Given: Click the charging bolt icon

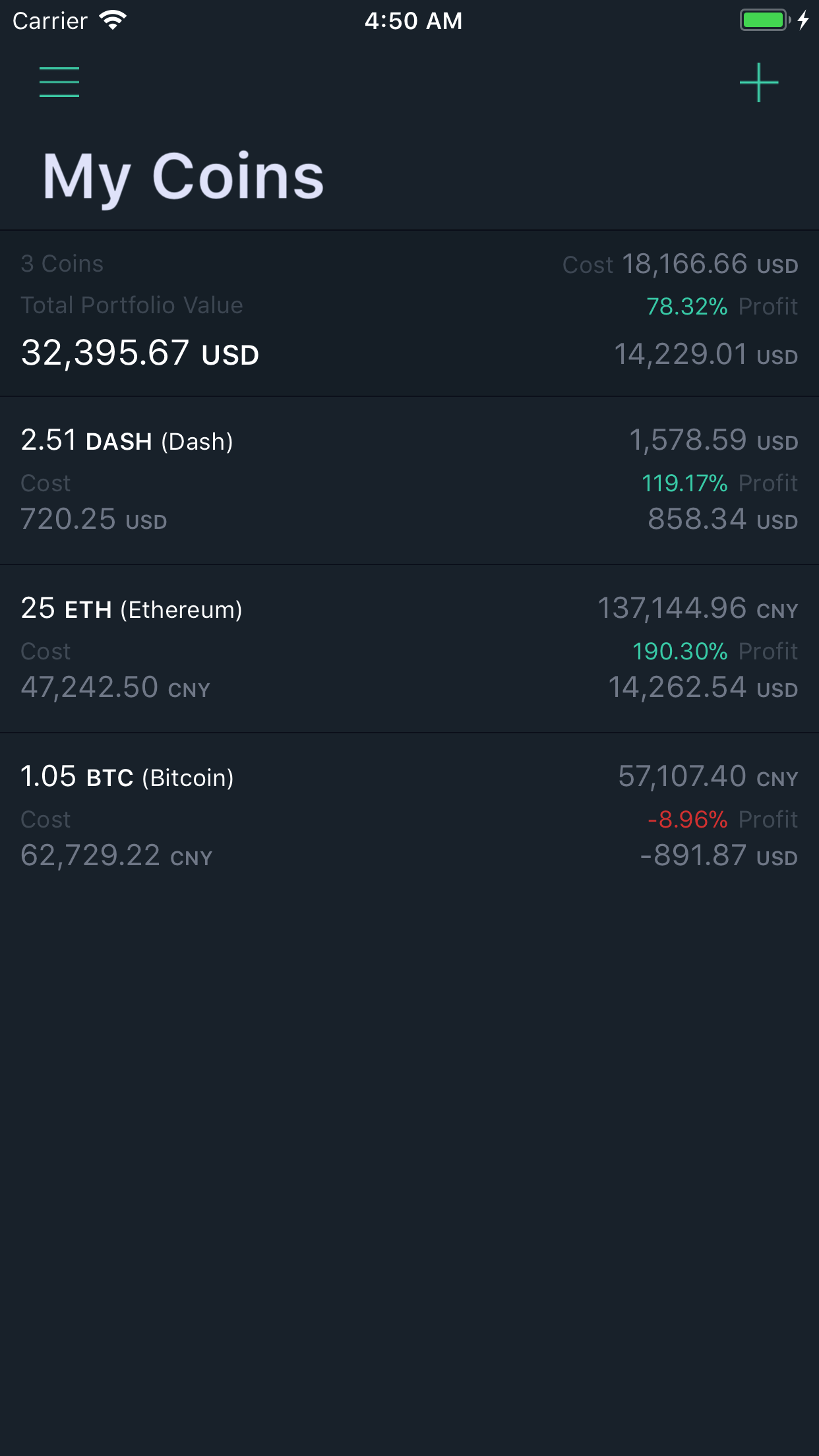Looking at the screenshot, I should [x=803, y=20].
